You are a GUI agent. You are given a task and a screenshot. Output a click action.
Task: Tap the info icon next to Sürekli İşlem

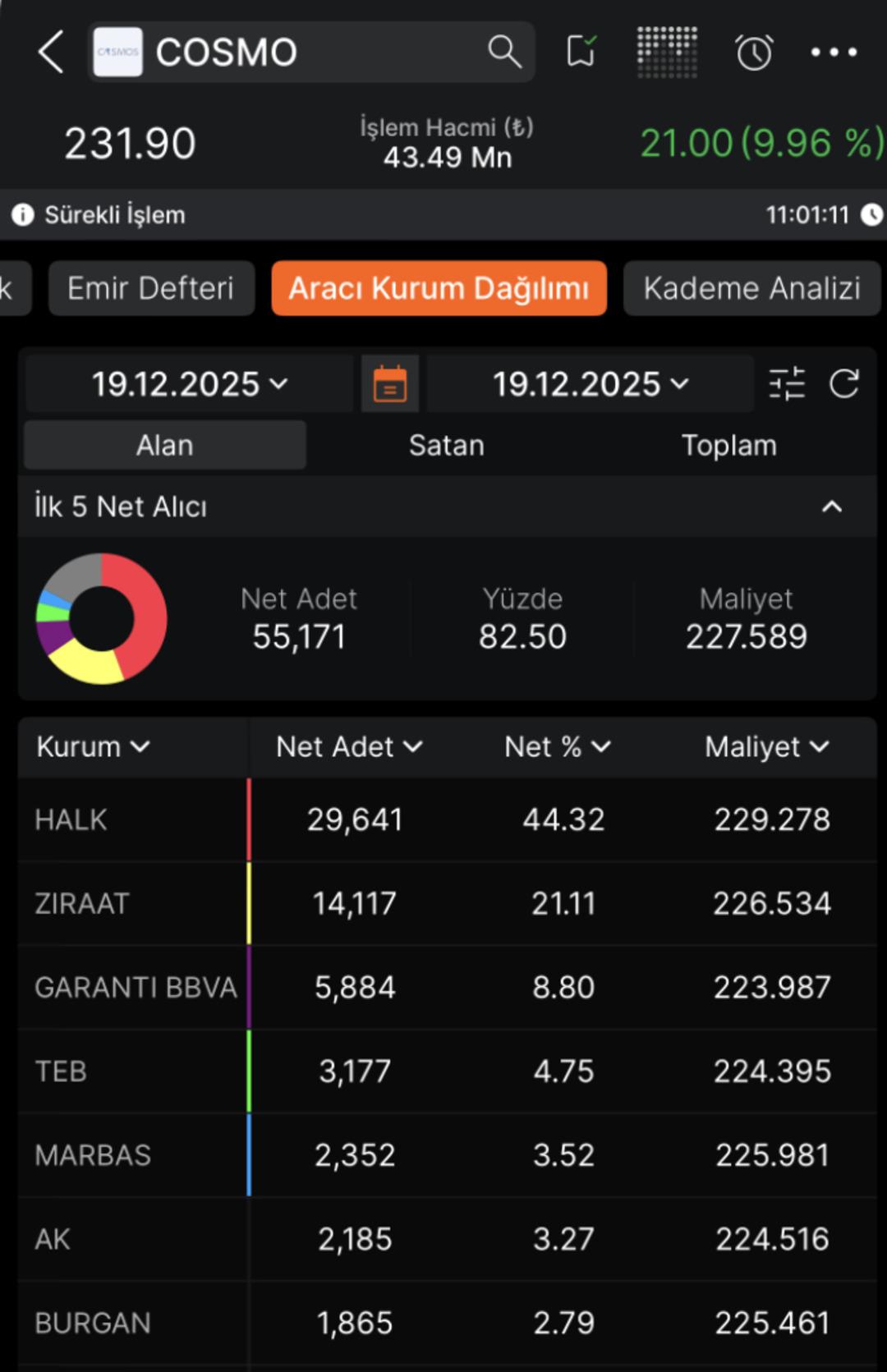click(x=22, y=214)
